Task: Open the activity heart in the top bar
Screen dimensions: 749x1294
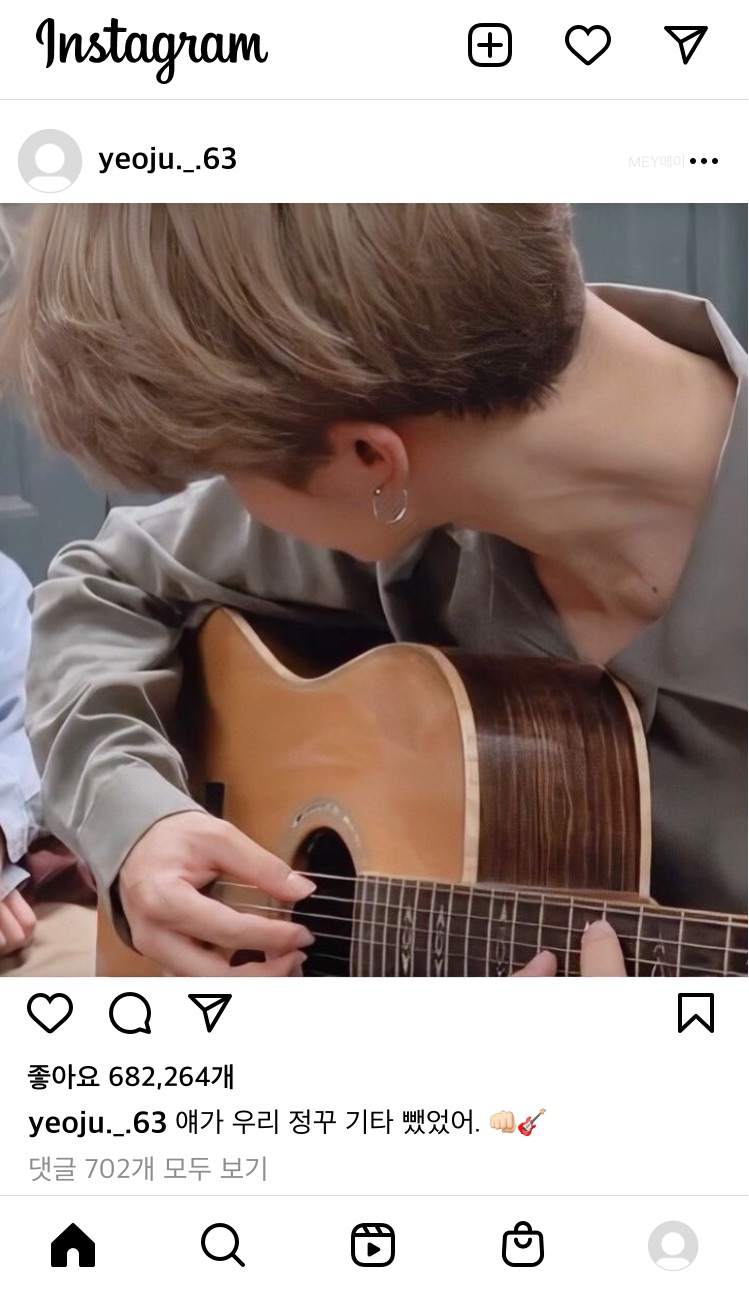Action: click(588, 46)
